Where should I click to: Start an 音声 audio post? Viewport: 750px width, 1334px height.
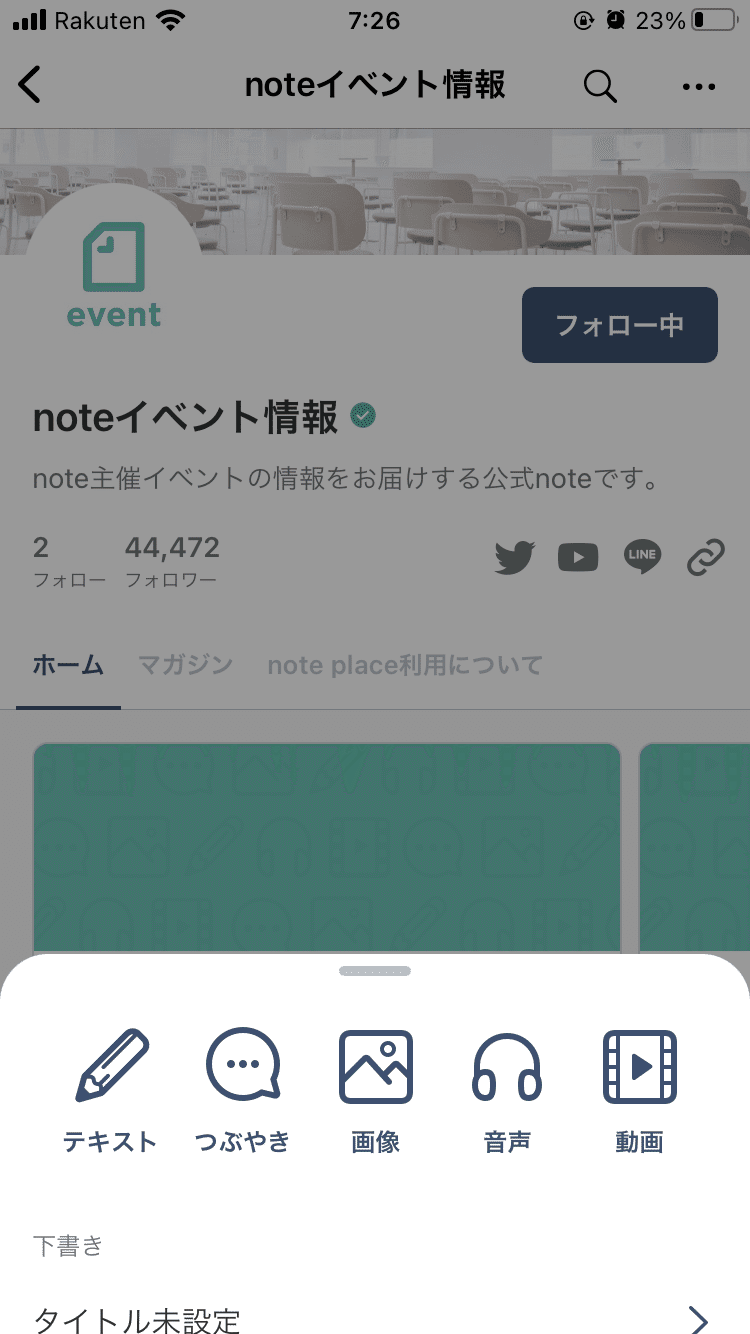point(507,1090)
